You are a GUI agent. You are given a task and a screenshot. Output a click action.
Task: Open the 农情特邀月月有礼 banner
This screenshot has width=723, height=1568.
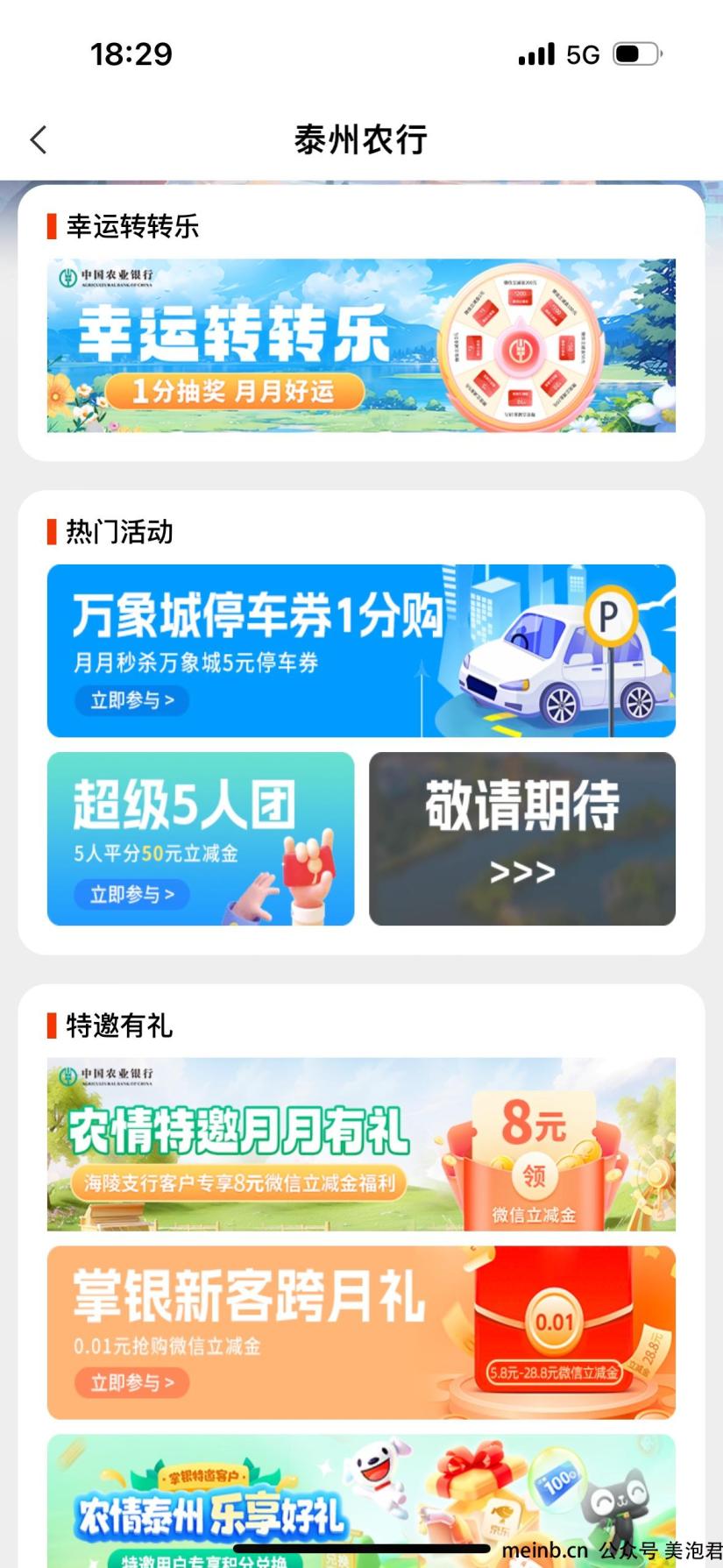pos(361,1144)
